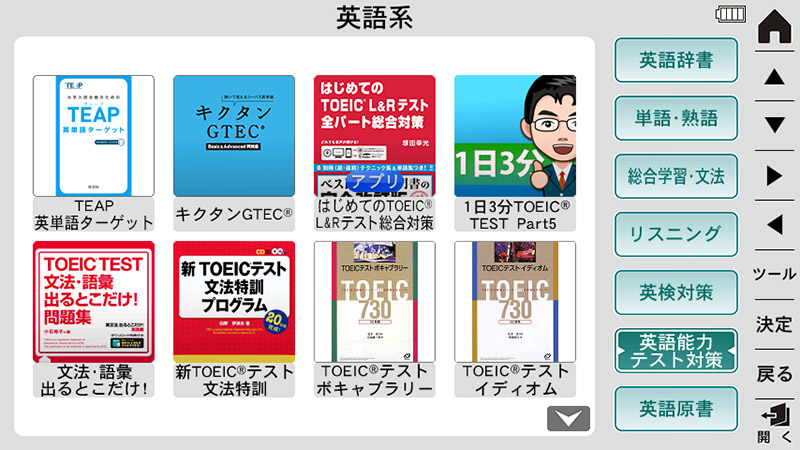The height and width of the screenshot is (450, 800).
Task: Switch to 単語・熟語 category
Action: (x=676, y=118)
